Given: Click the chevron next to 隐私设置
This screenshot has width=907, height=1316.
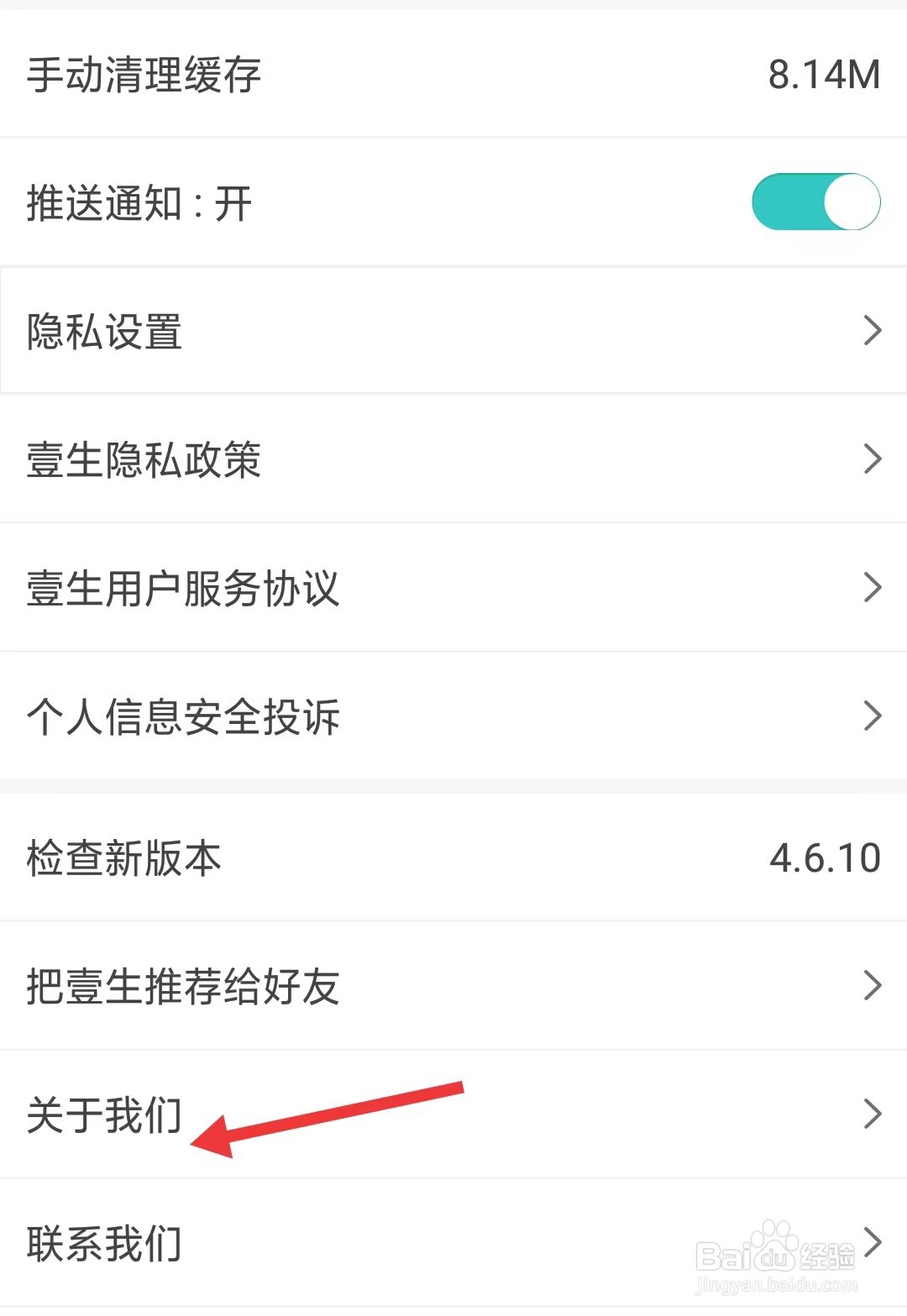Looking at the screenshot, I should coord(871,331).
